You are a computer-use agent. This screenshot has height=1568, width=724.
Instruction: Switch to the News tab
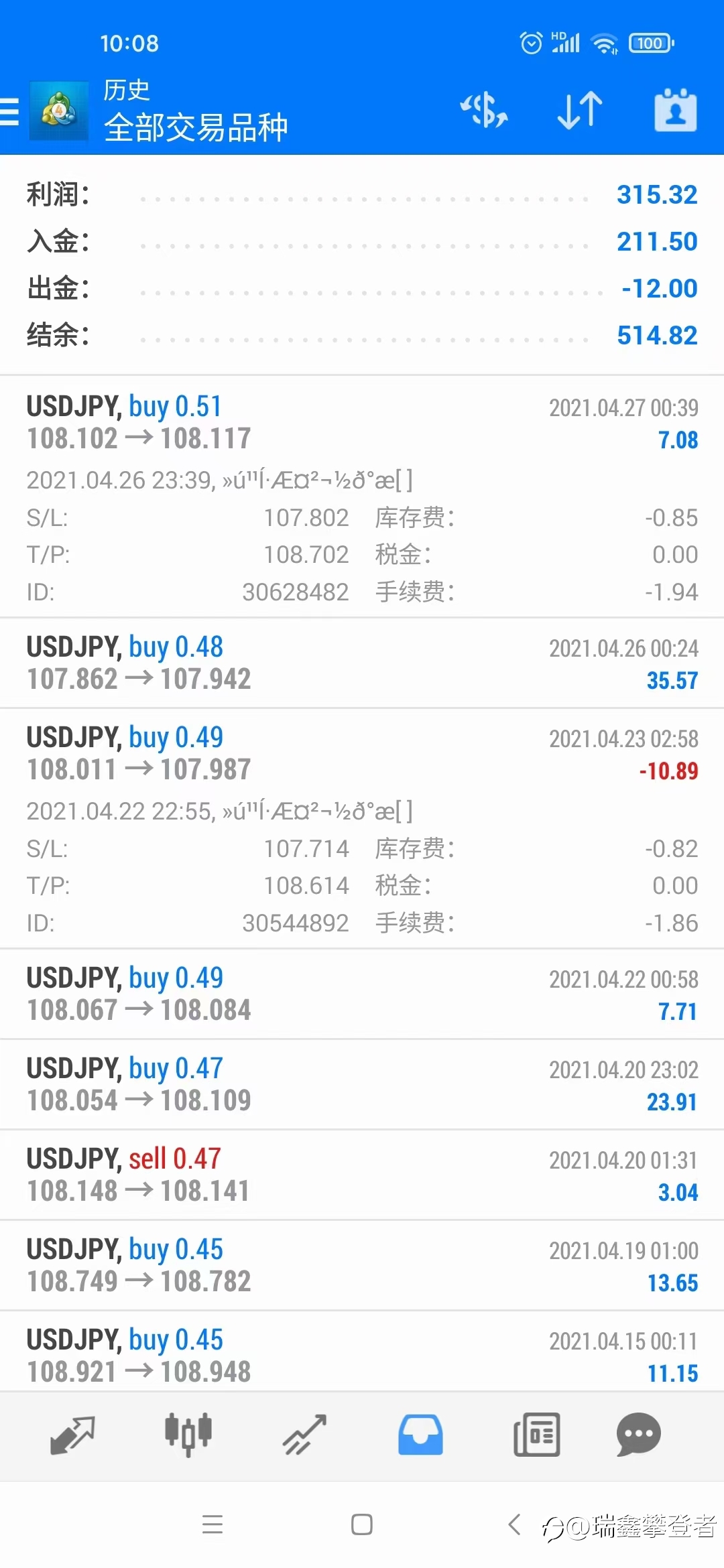[536, 1435]
